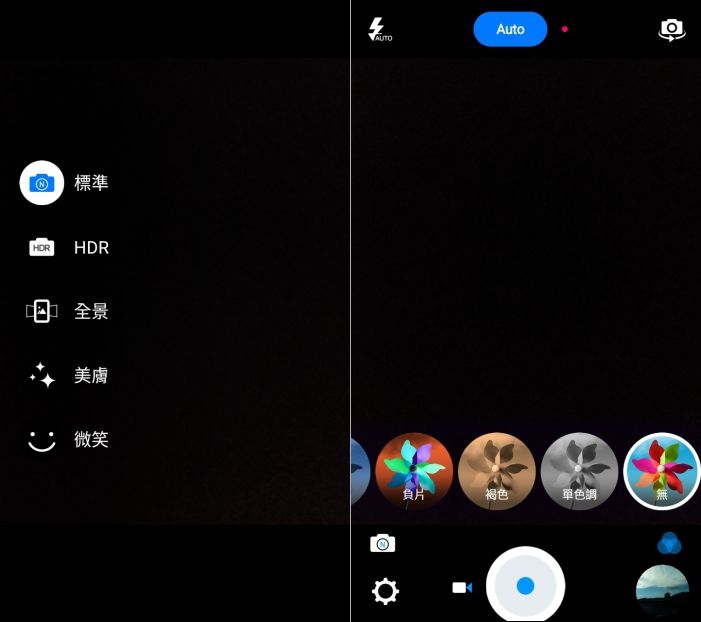Apply the 負片 negative filter
Screen dimensions: 701x622
coord(414,471)
